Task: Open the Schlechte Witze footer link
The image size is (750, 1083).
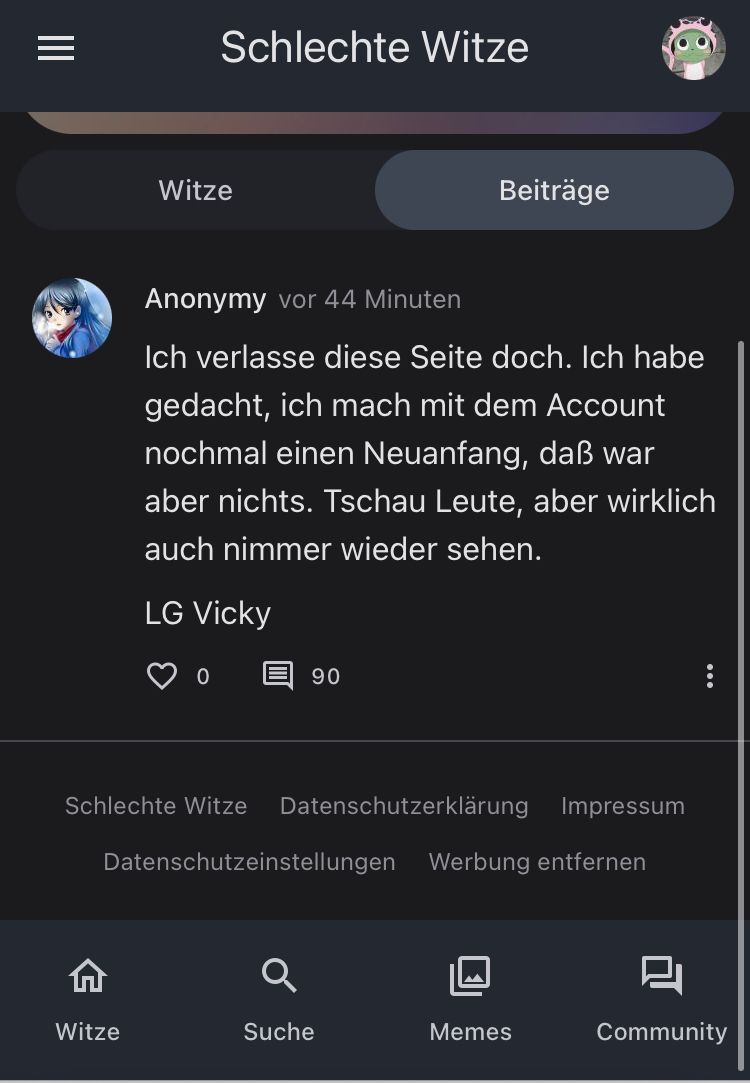Action: (x=156, y=806)
